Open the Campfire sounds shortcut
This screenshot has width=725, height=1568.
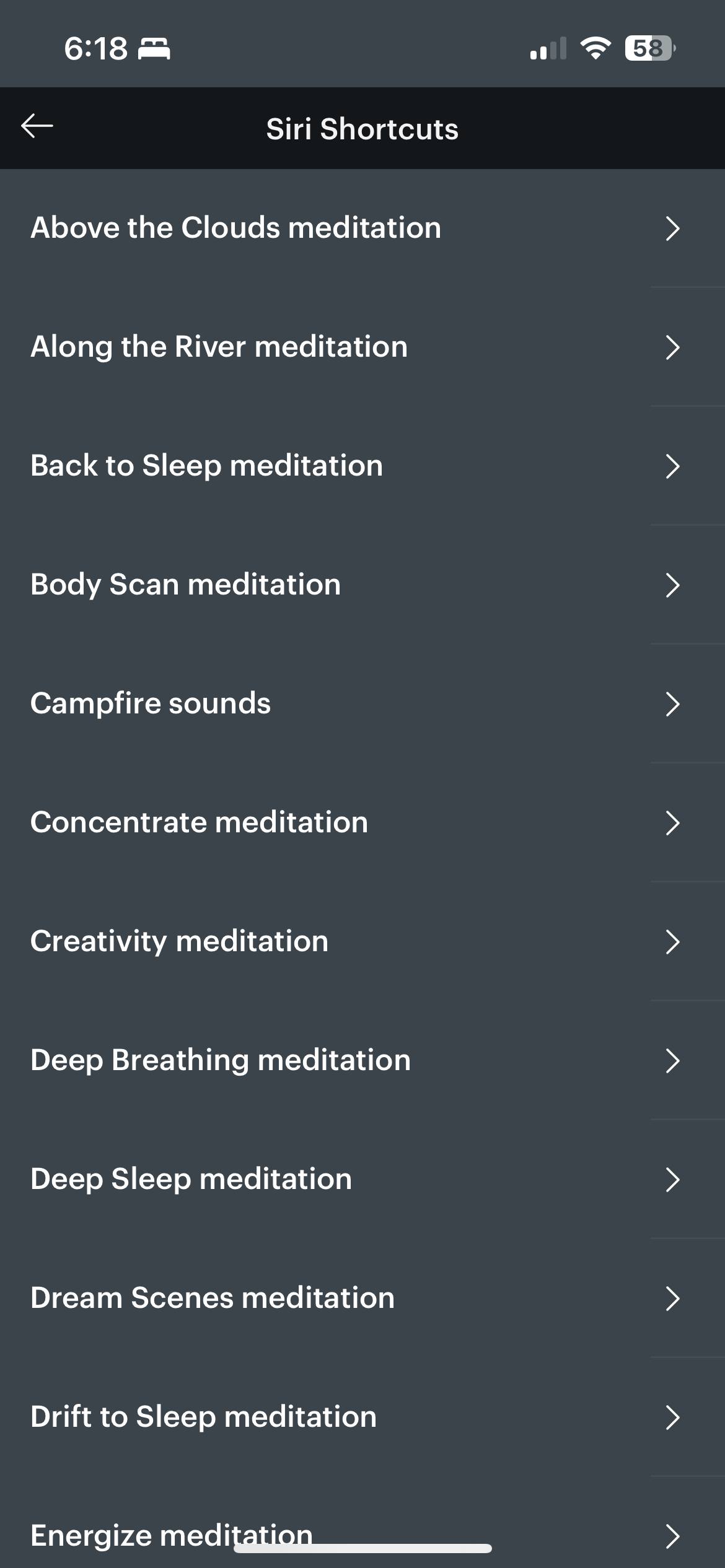click(151, 703)
